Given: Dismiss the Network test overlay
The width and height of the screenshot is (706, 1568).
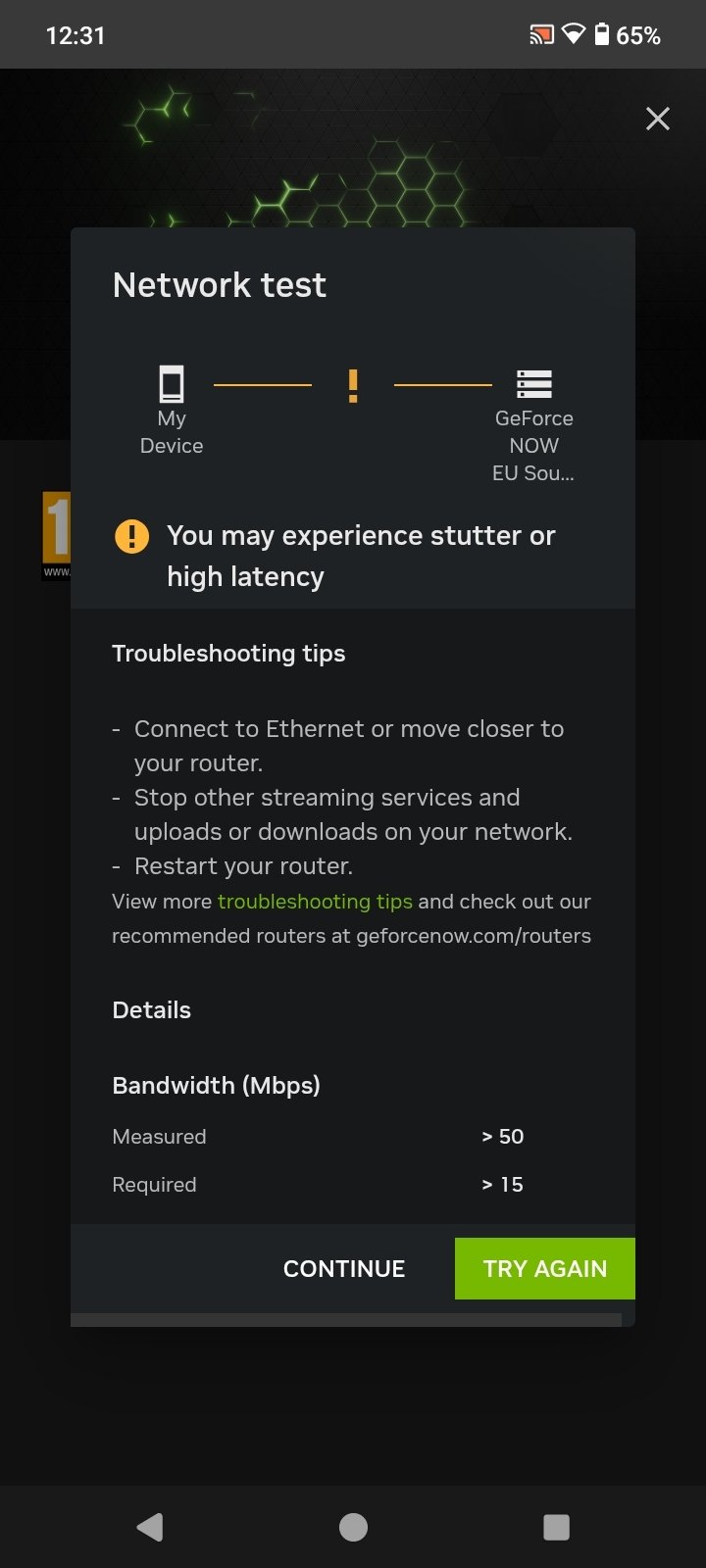Looking at the screenshot, I should coord(657,118).
